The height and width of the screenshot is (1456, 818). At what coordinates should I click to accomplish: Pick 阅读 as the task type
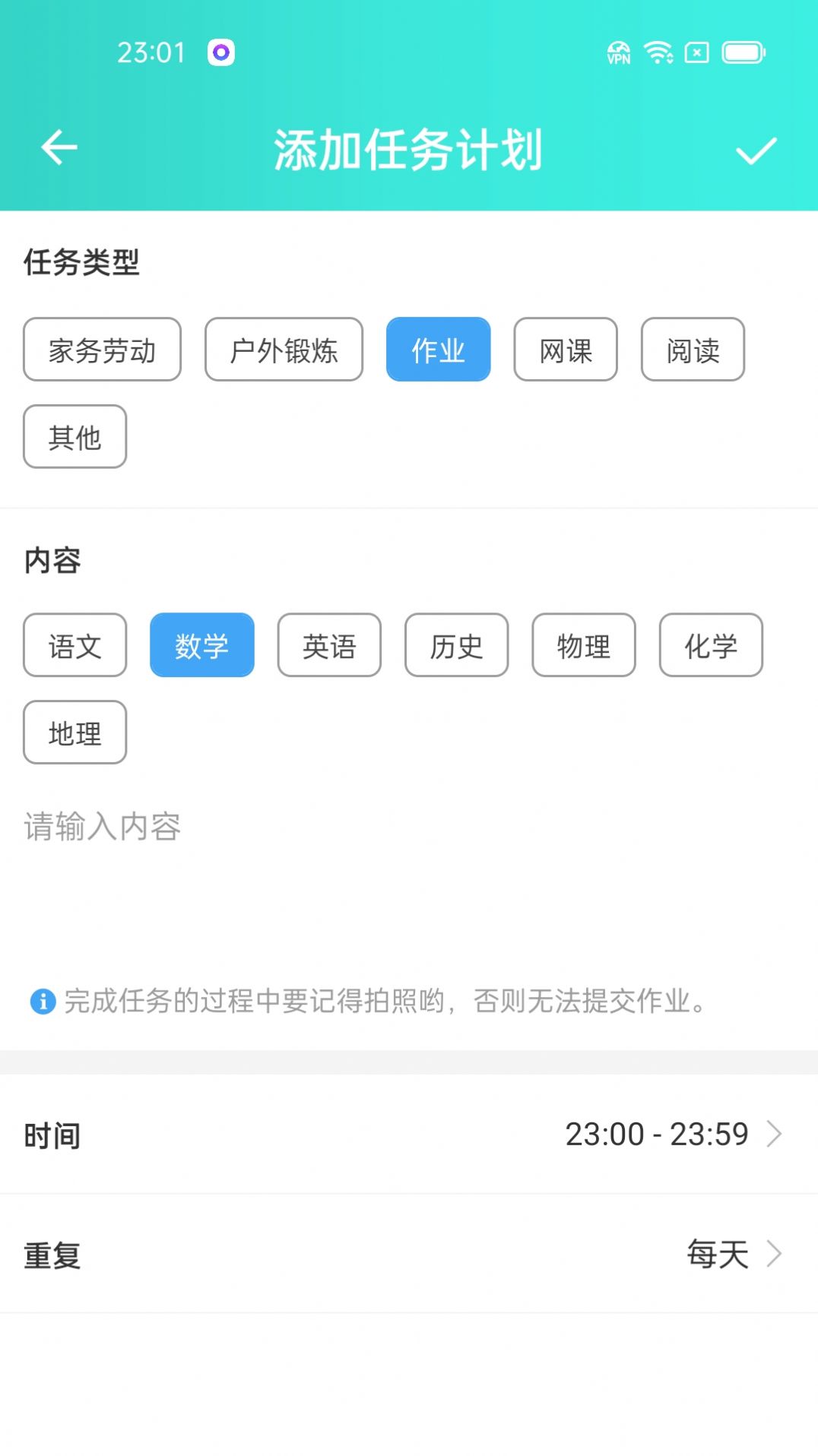point(693,350)
